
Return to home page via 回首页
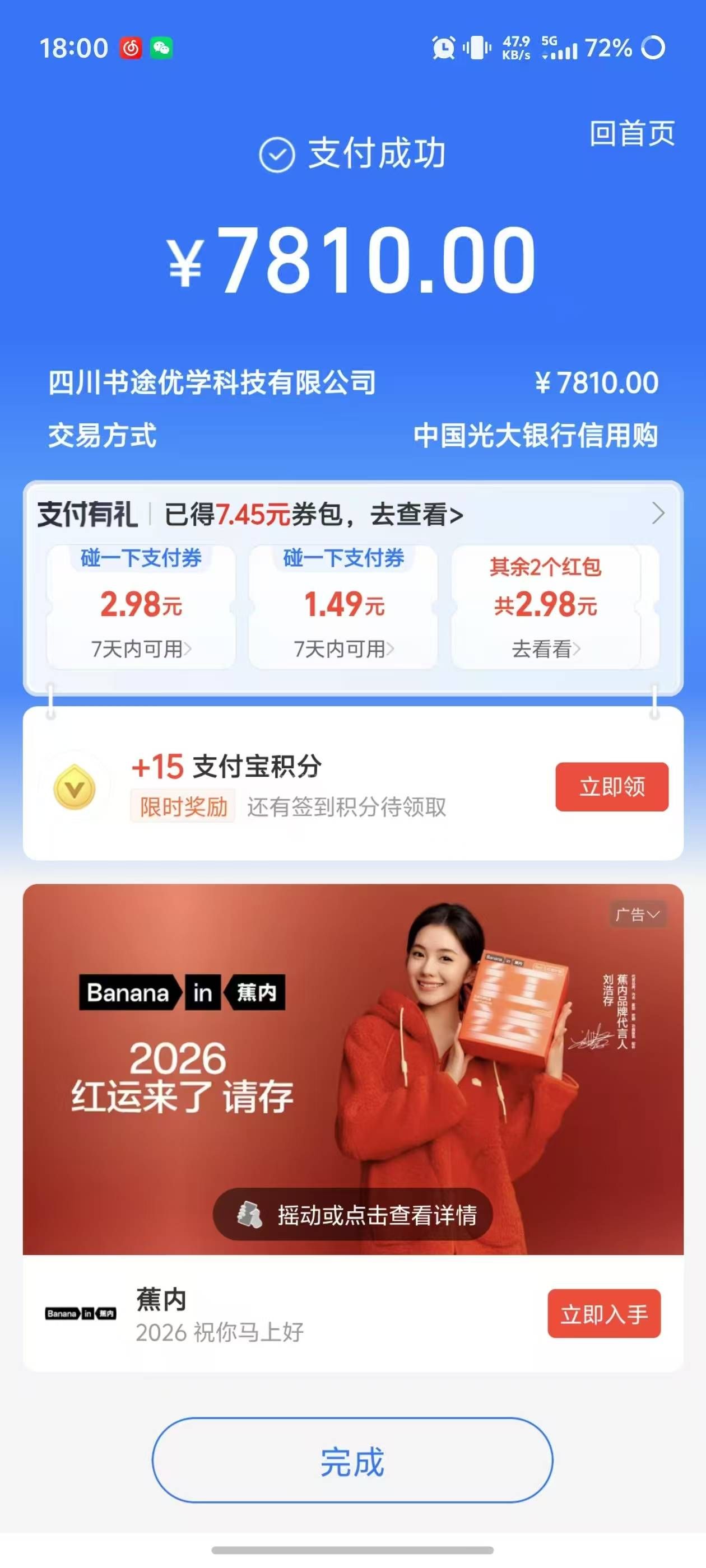coord(631,133)
